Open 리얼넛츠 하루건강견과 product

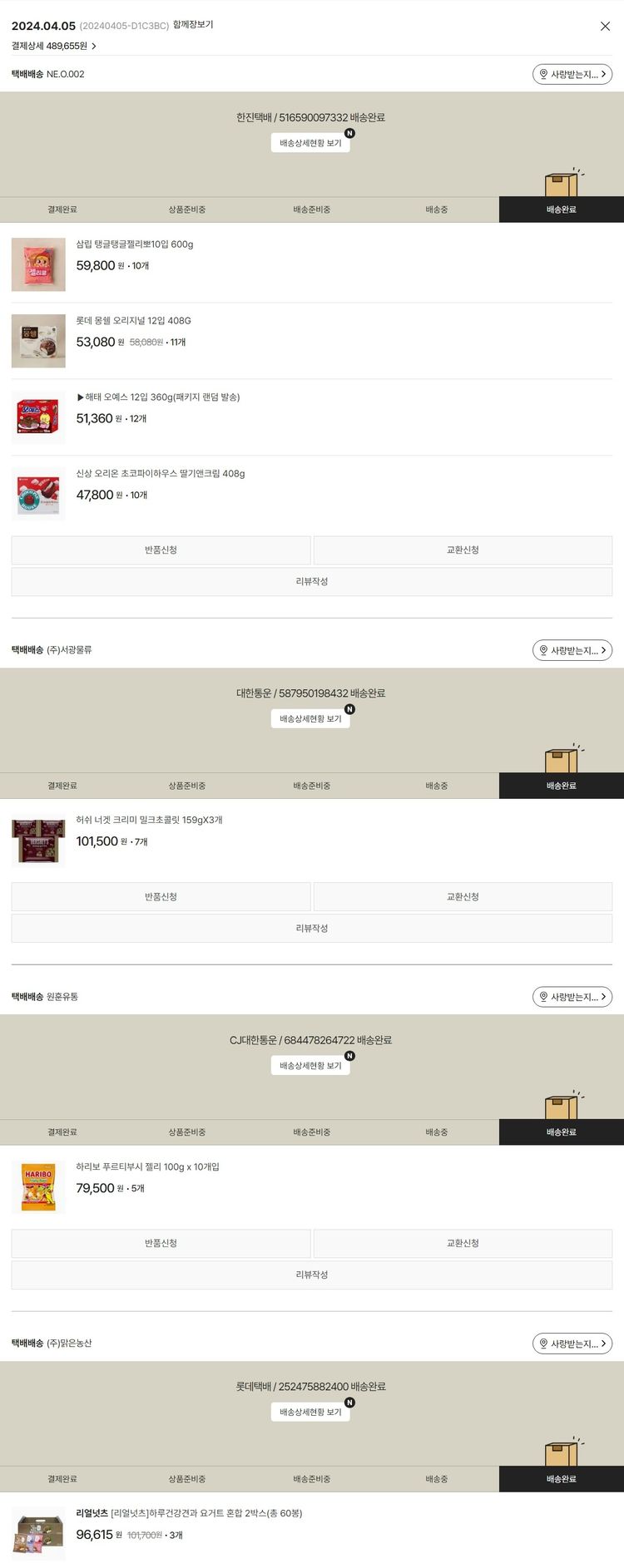click(x=189, y=1514)
